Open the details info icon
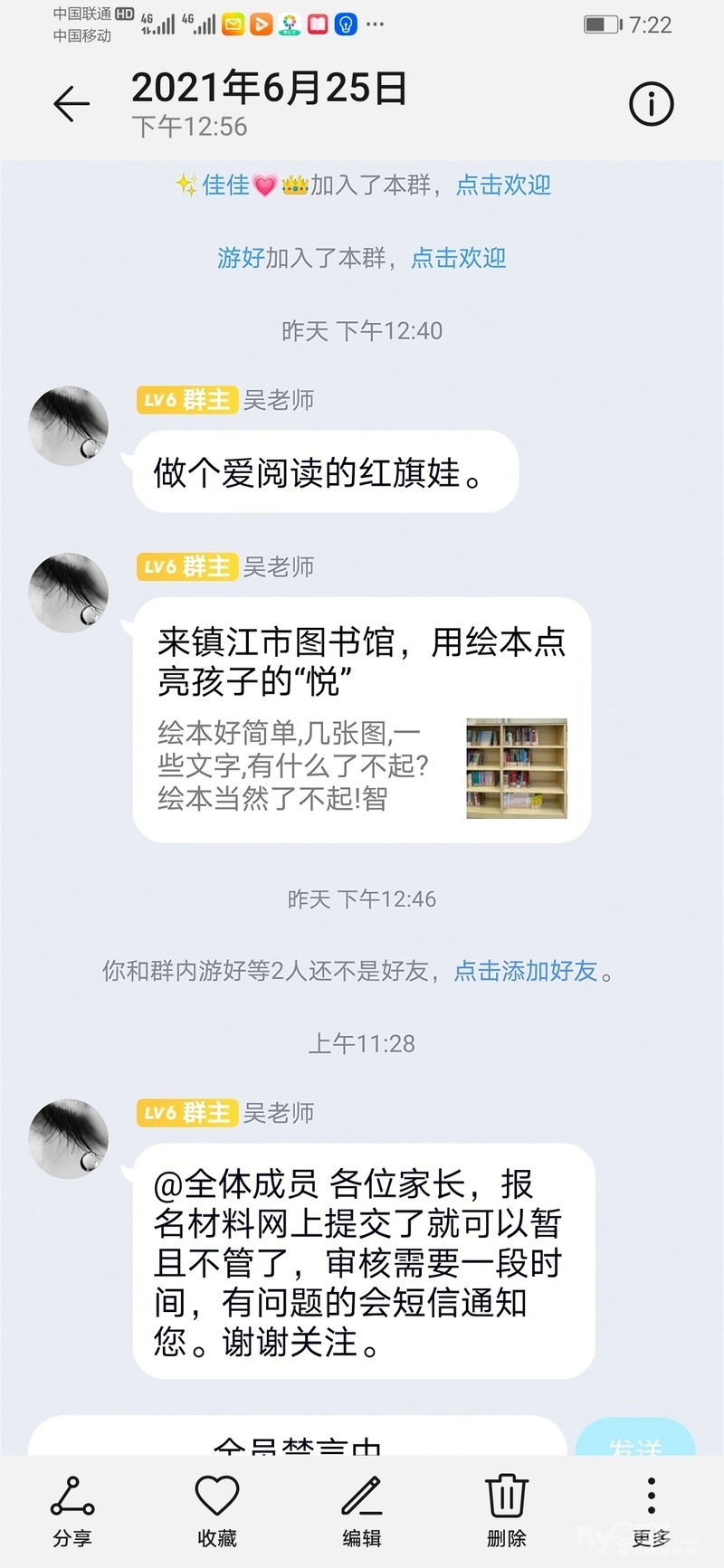Screen dimensions: 724x1568 tap(652, 104)
